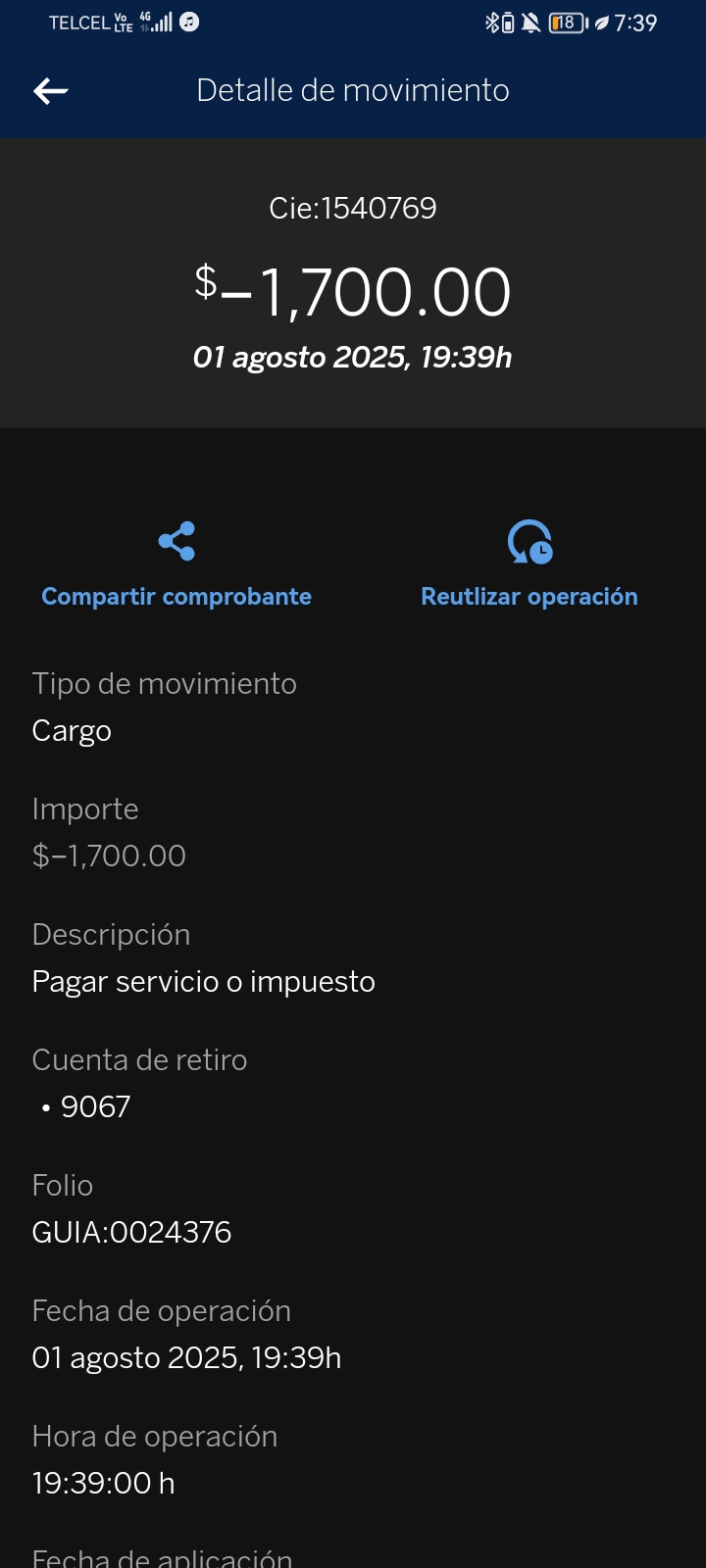This screenshot has height=1568, width=706.
Task: Tap Reutlizar operación to repeat the payment
Action: pos(529,565)
